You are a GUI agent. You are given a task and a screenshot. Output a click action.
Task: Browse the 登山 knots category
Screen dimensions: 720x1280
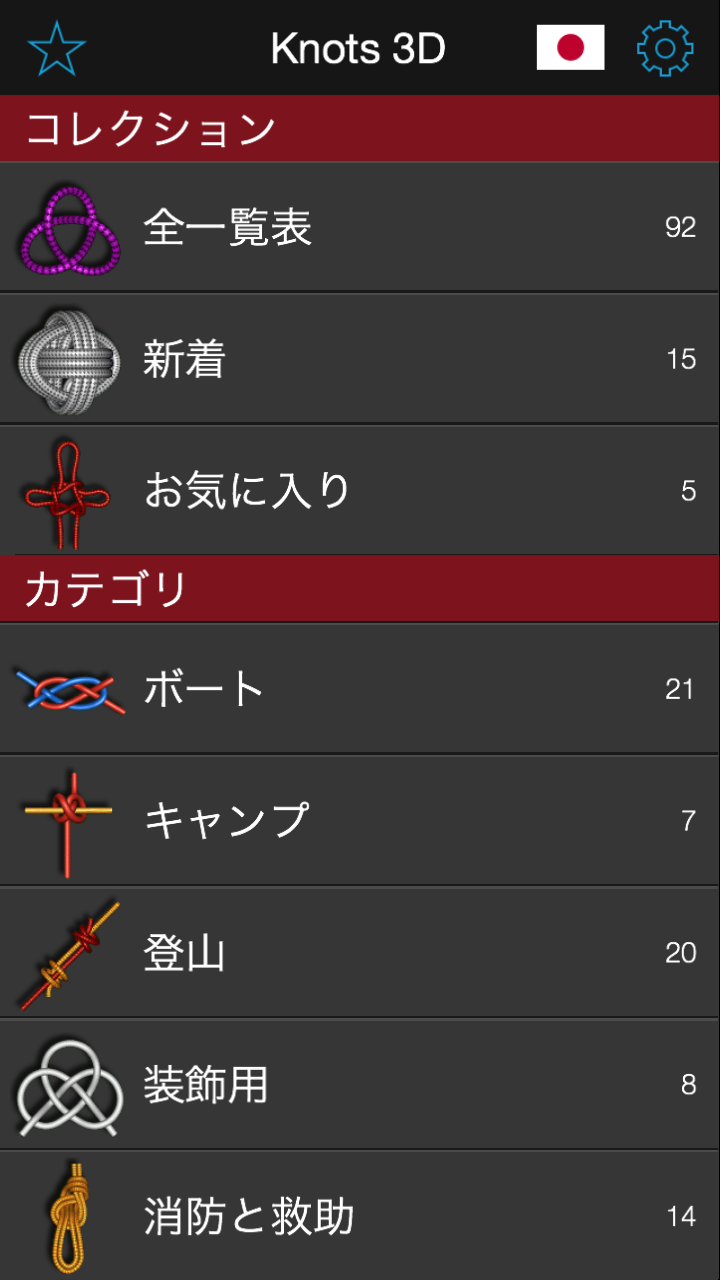point(360,952)
